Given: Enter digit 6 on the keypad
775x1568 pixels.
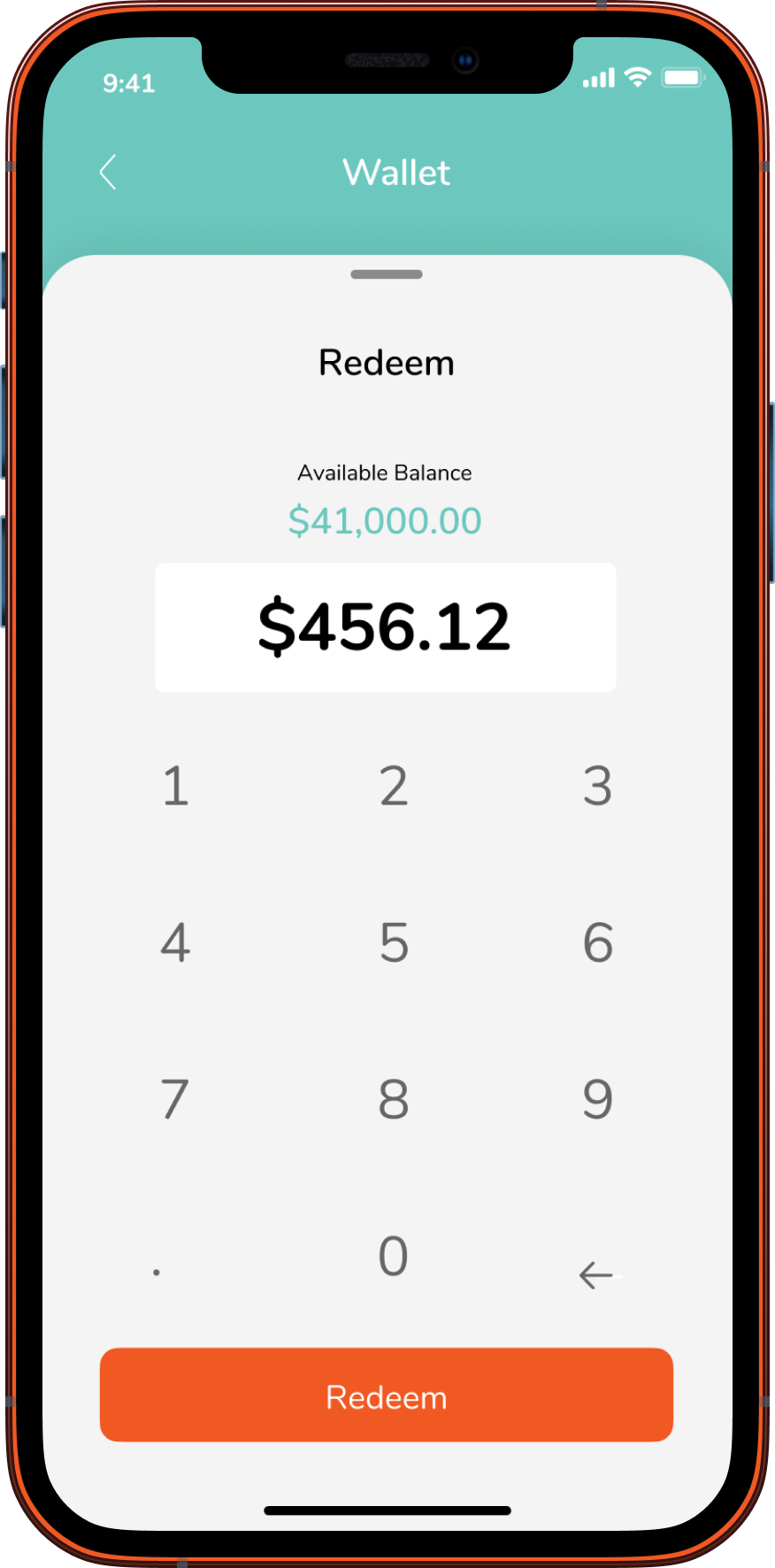Looking at the screenshot, I should point(597,942).
